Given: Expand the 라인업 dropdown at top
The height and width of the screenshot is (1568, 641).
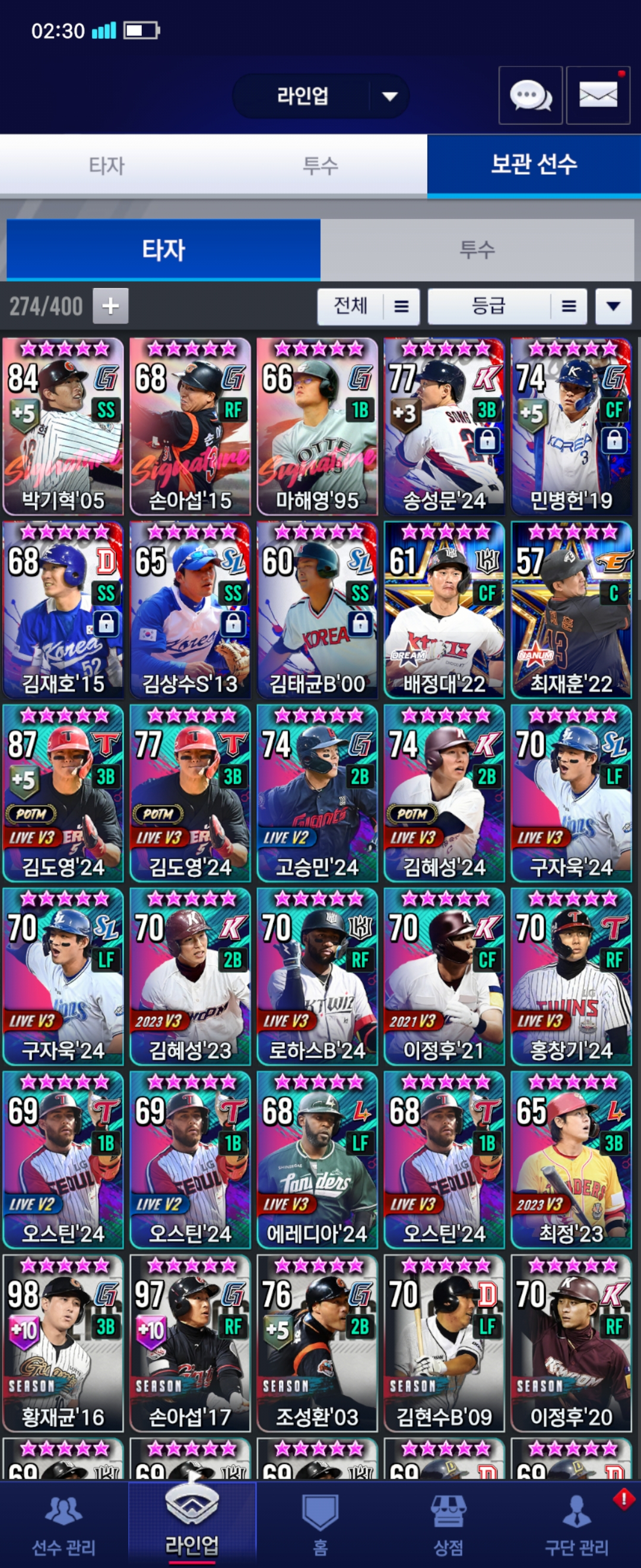Looking at the screenshot, I should pyautogui.click(x=389, y=96).
